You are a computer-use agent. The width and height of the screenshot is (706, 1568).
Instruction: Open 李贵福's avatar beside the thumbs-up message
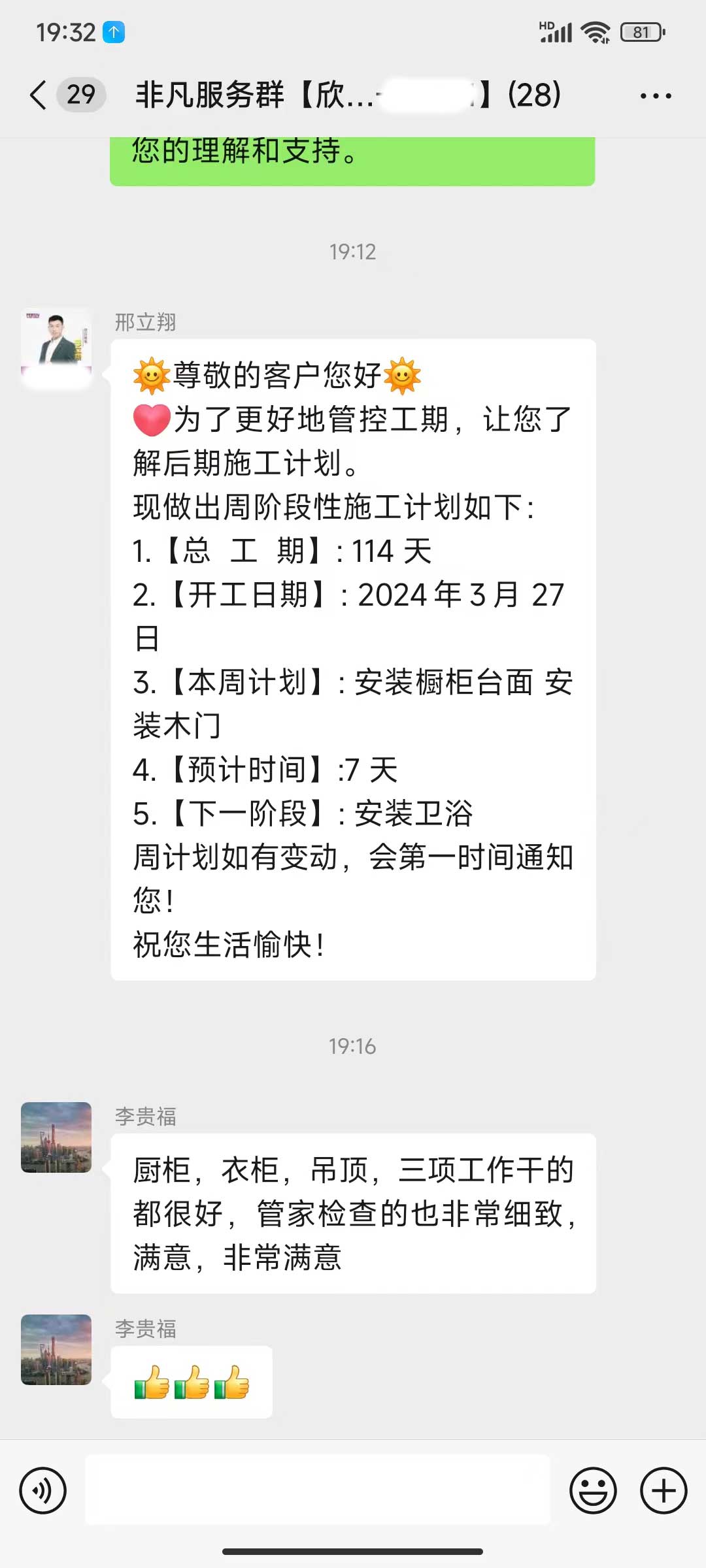tap(56, 1350)
